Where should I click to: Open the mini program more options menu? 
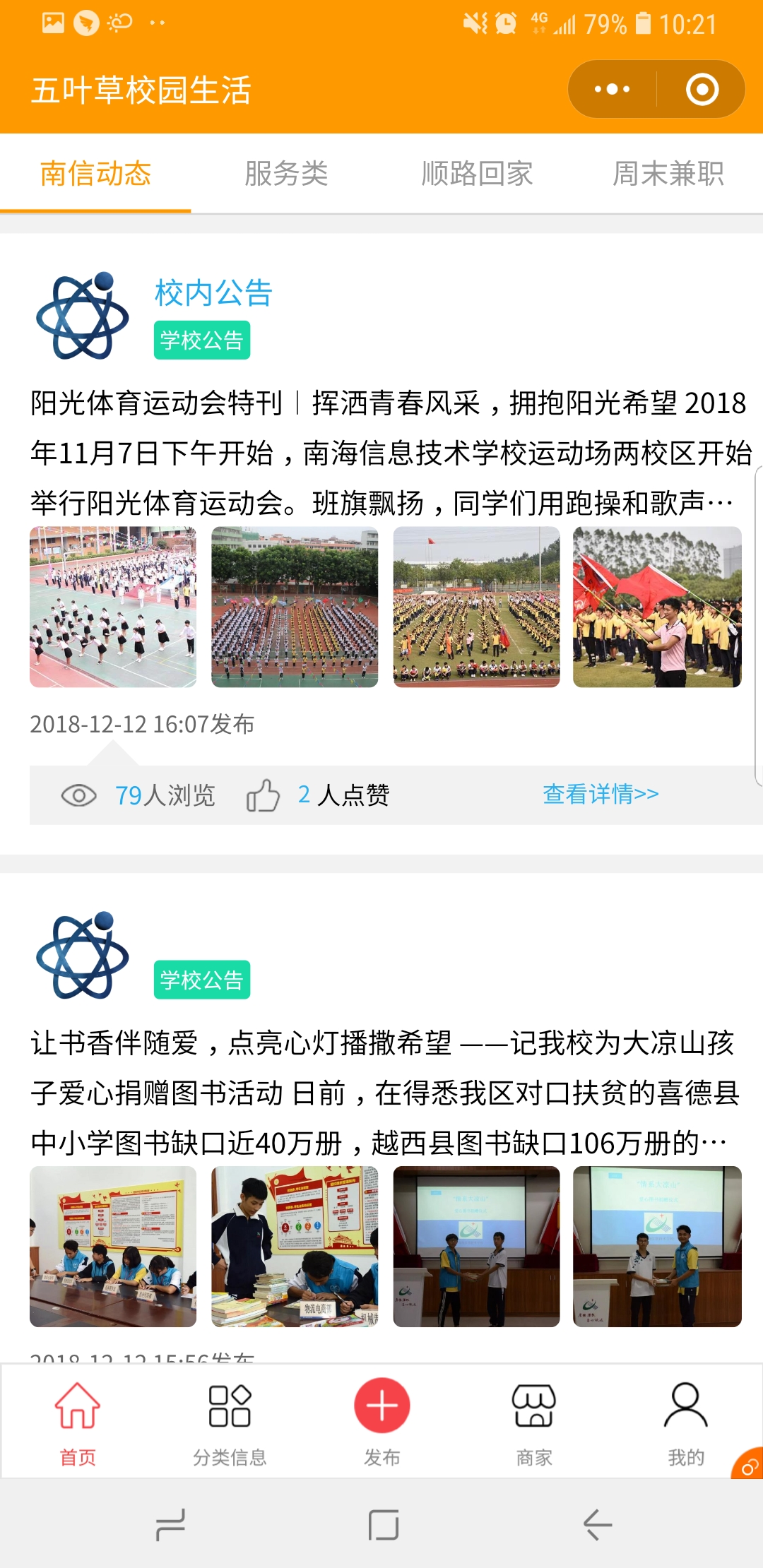point(612,90)
